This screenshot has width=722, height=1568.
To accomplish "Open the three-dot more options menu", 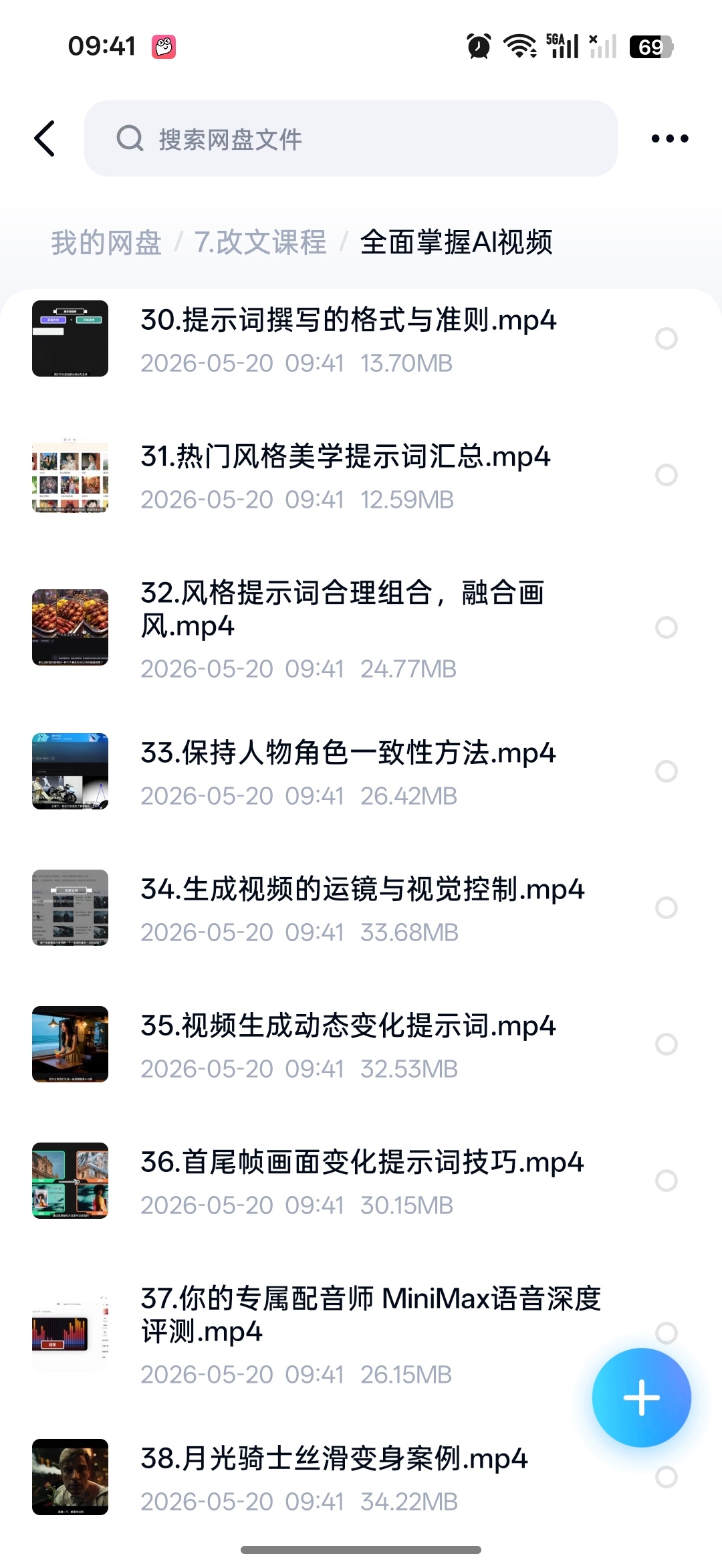I will click(670, 138).
